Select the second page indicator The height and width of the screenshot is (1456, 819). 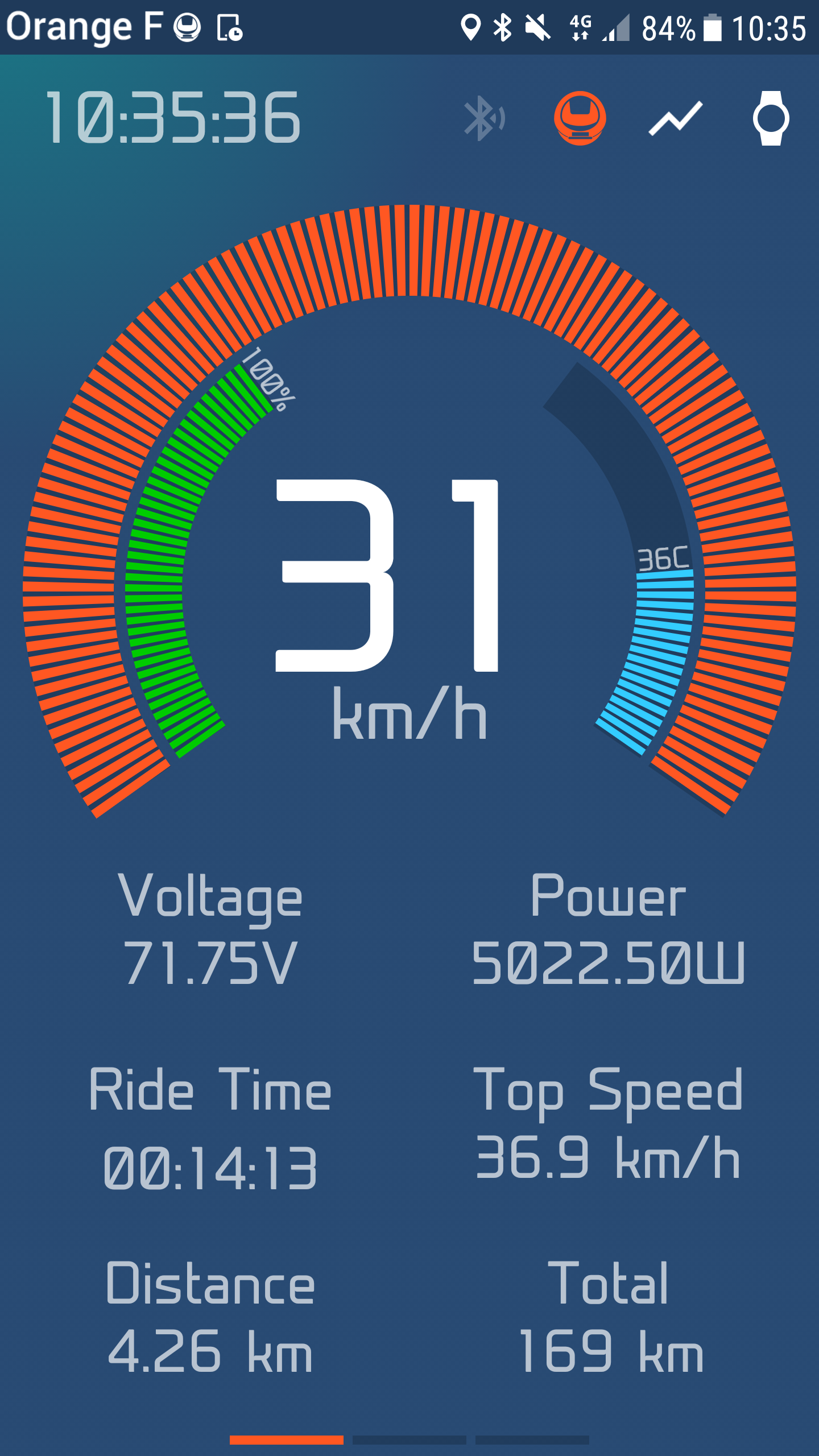(409, 1440)
